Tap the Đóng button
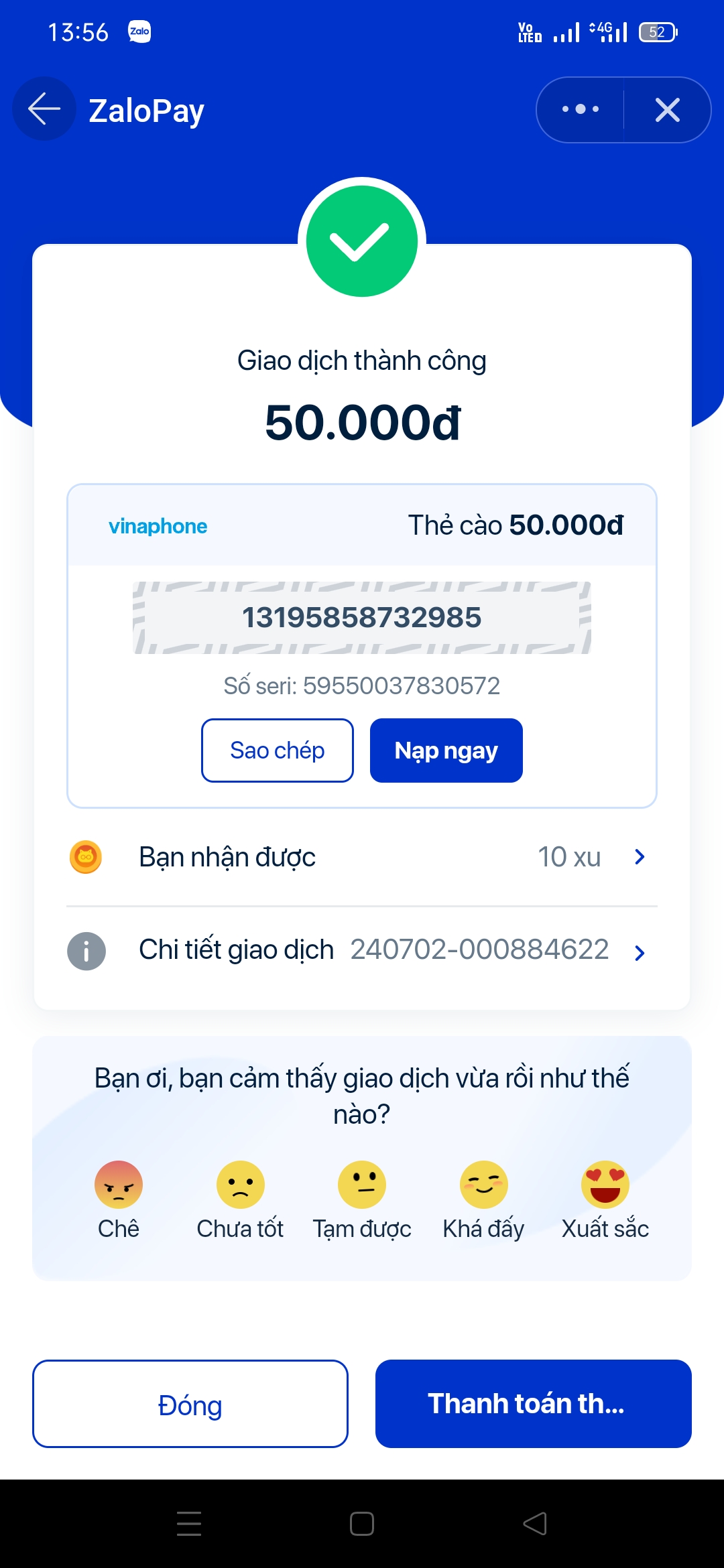Screen dimensions: 724x1568 pos(190,1404)
